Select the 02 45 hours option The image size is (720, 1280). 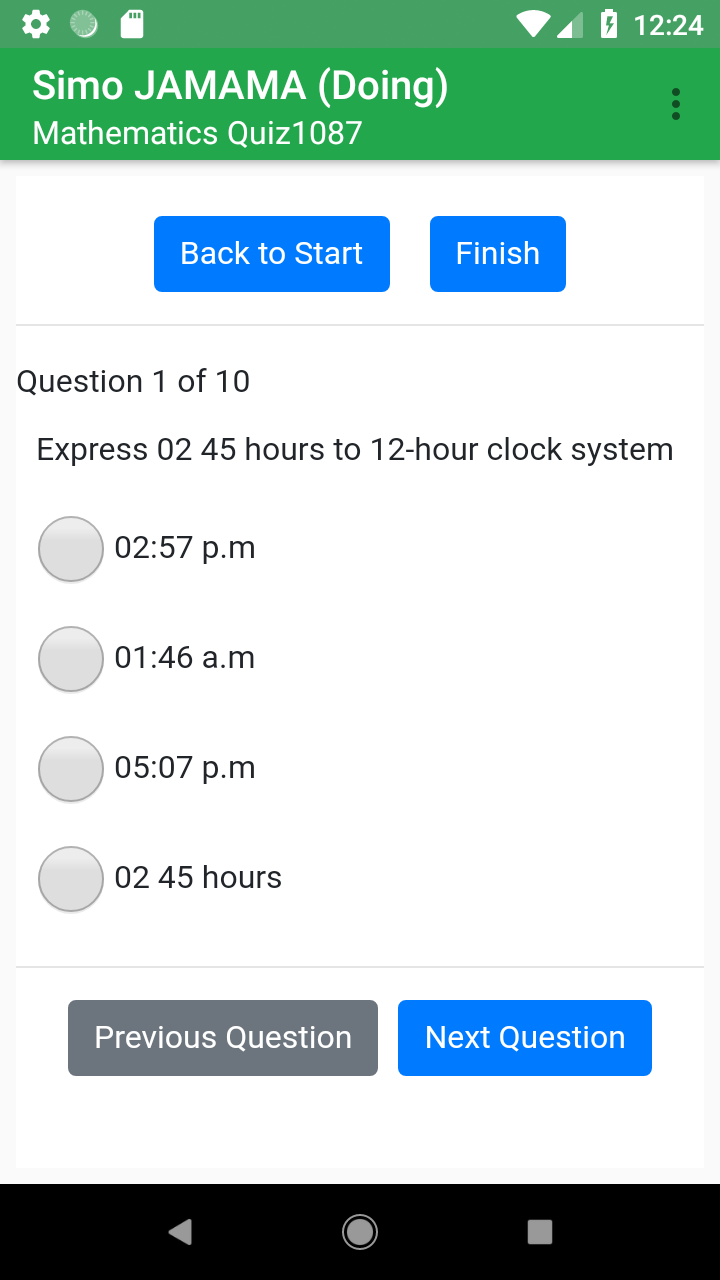point(71,879)
